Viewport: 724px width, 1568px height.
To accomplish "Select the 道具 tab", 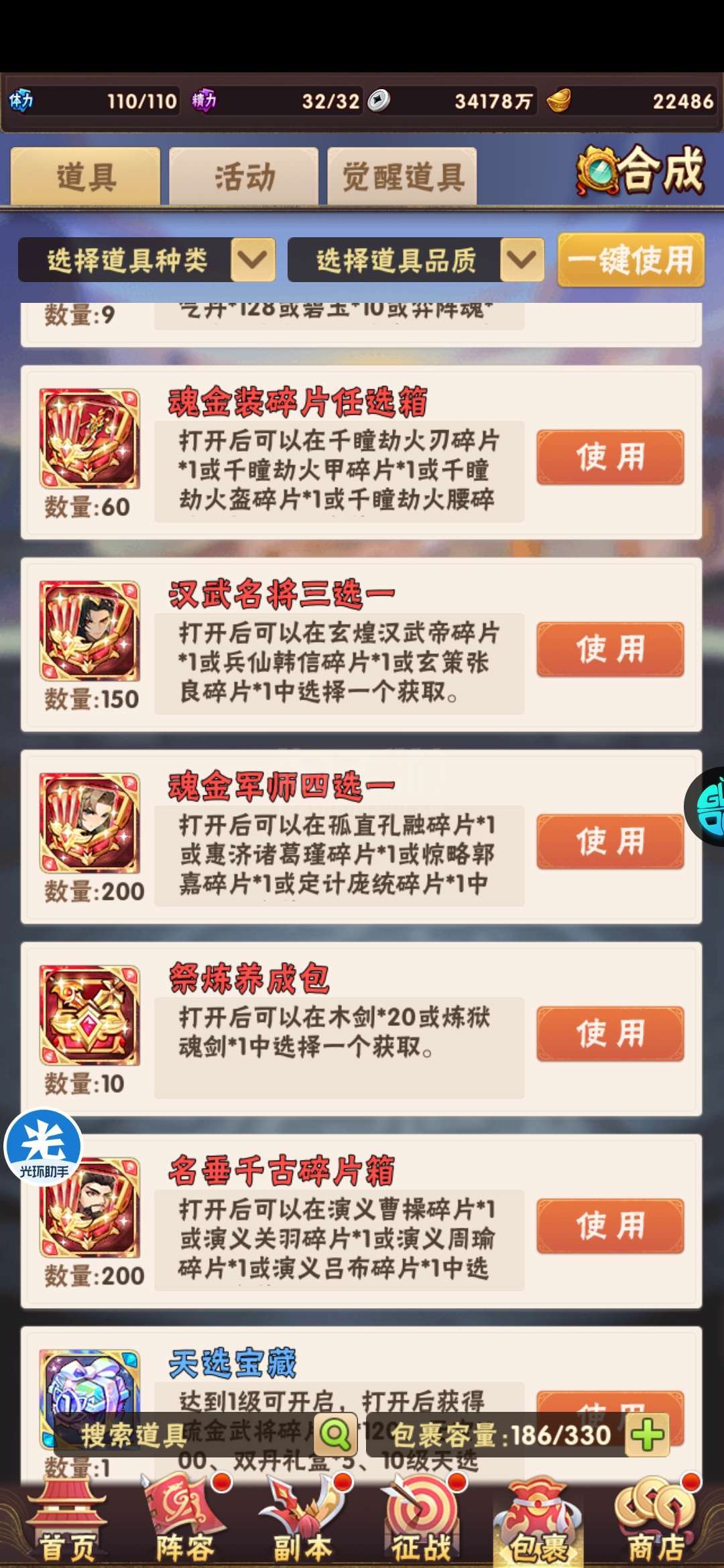I will coord(85,177).
